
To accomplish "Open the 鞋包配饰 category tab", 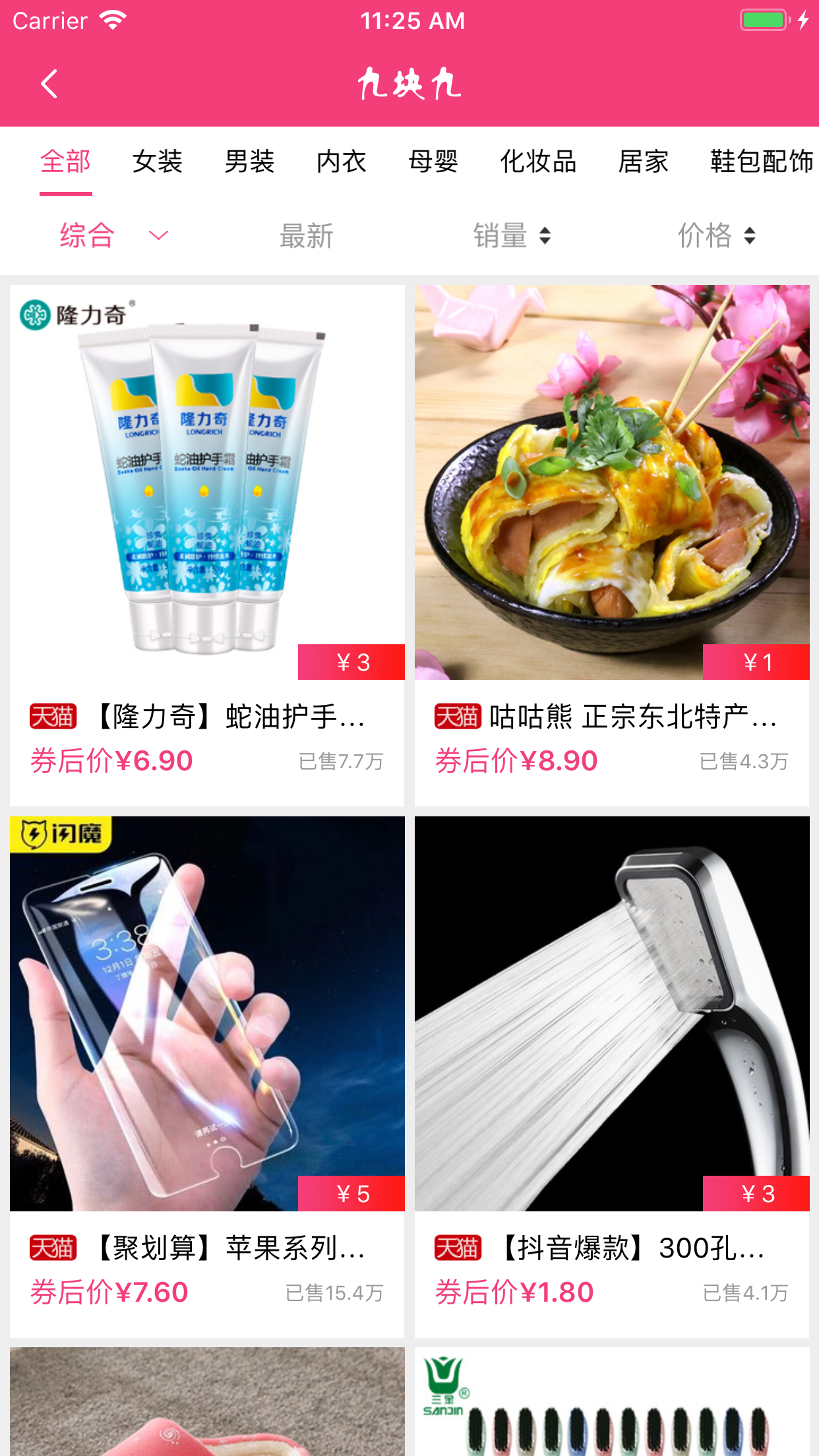I will click(x=762, y=162).
